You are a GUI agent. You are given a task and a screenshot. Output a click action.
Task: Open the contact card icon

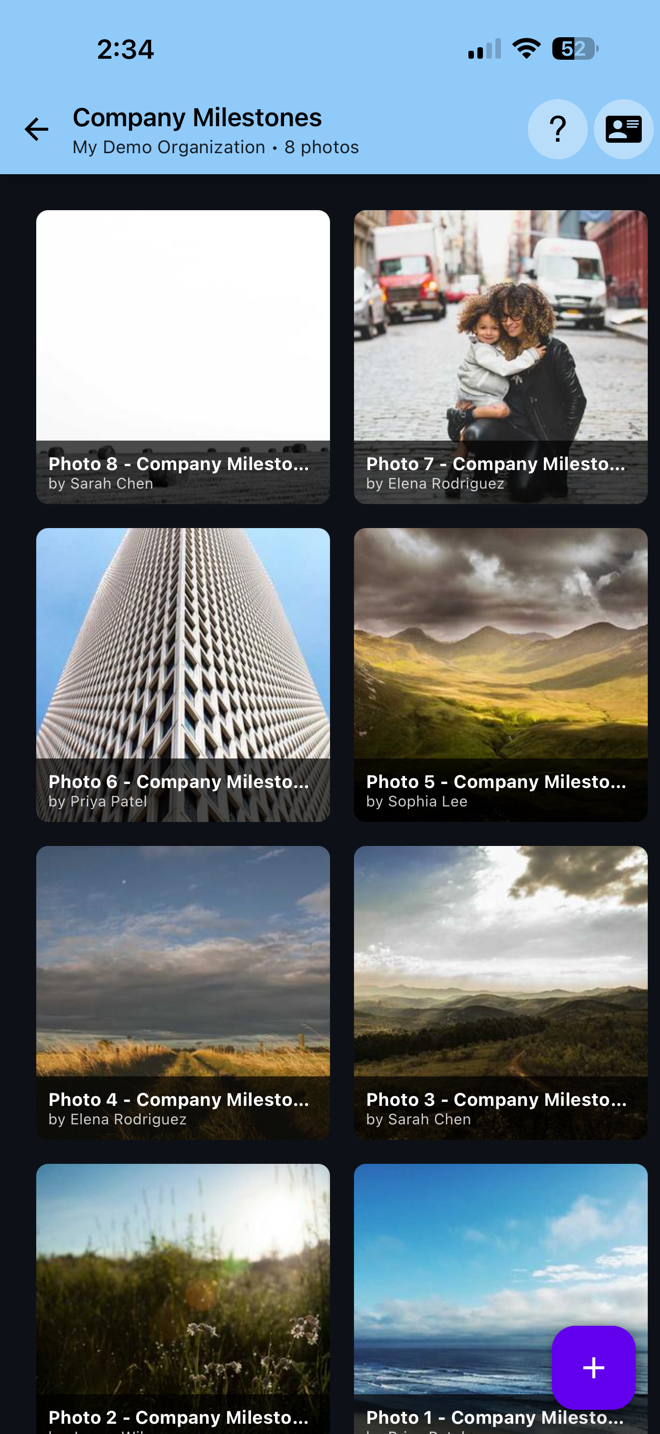coord(623,129)
